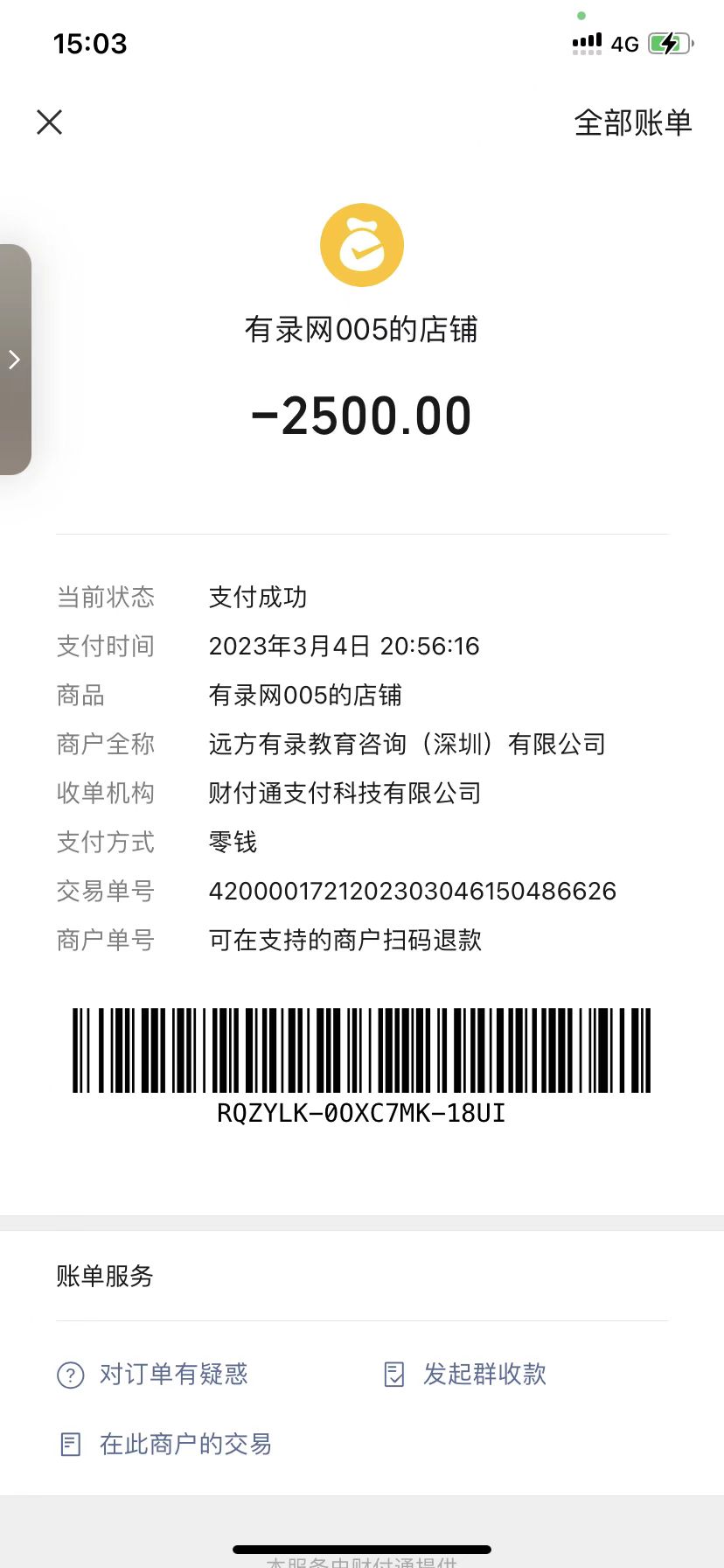
Task: Open 全部账单 to view all bills
Action: 632,123
